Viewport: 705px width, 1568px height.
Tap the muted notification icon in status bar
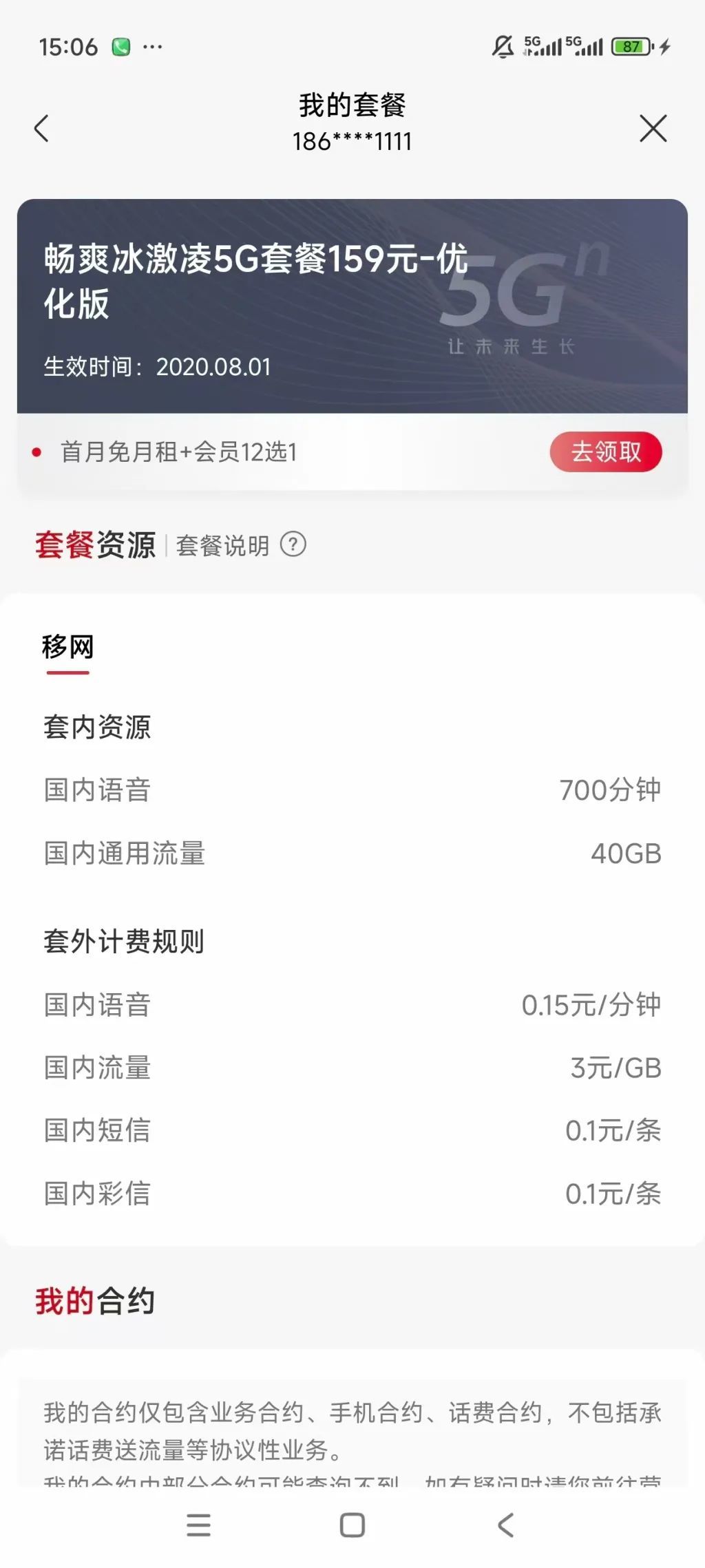tap(503, 45)
